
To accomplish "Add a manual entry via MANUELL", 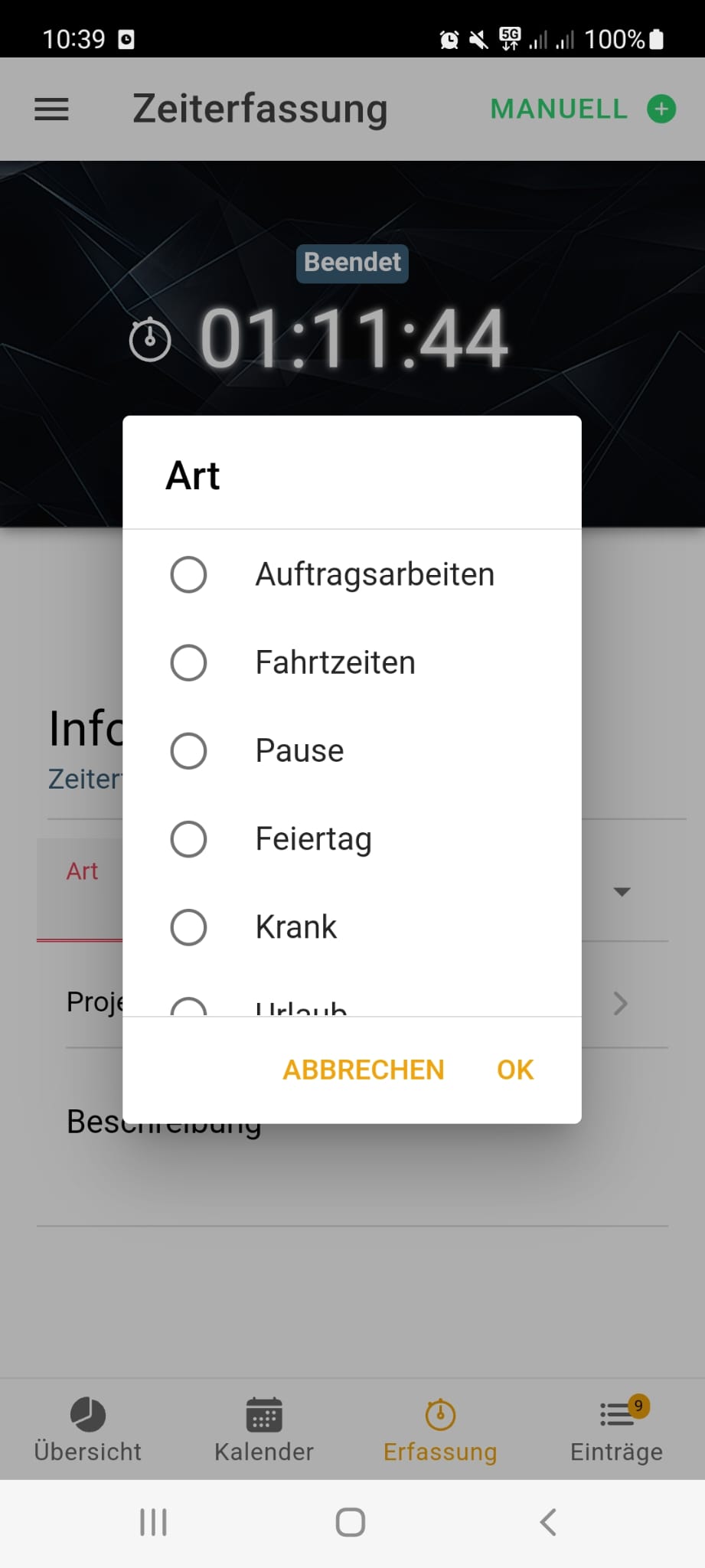I will tap(583, 109).
